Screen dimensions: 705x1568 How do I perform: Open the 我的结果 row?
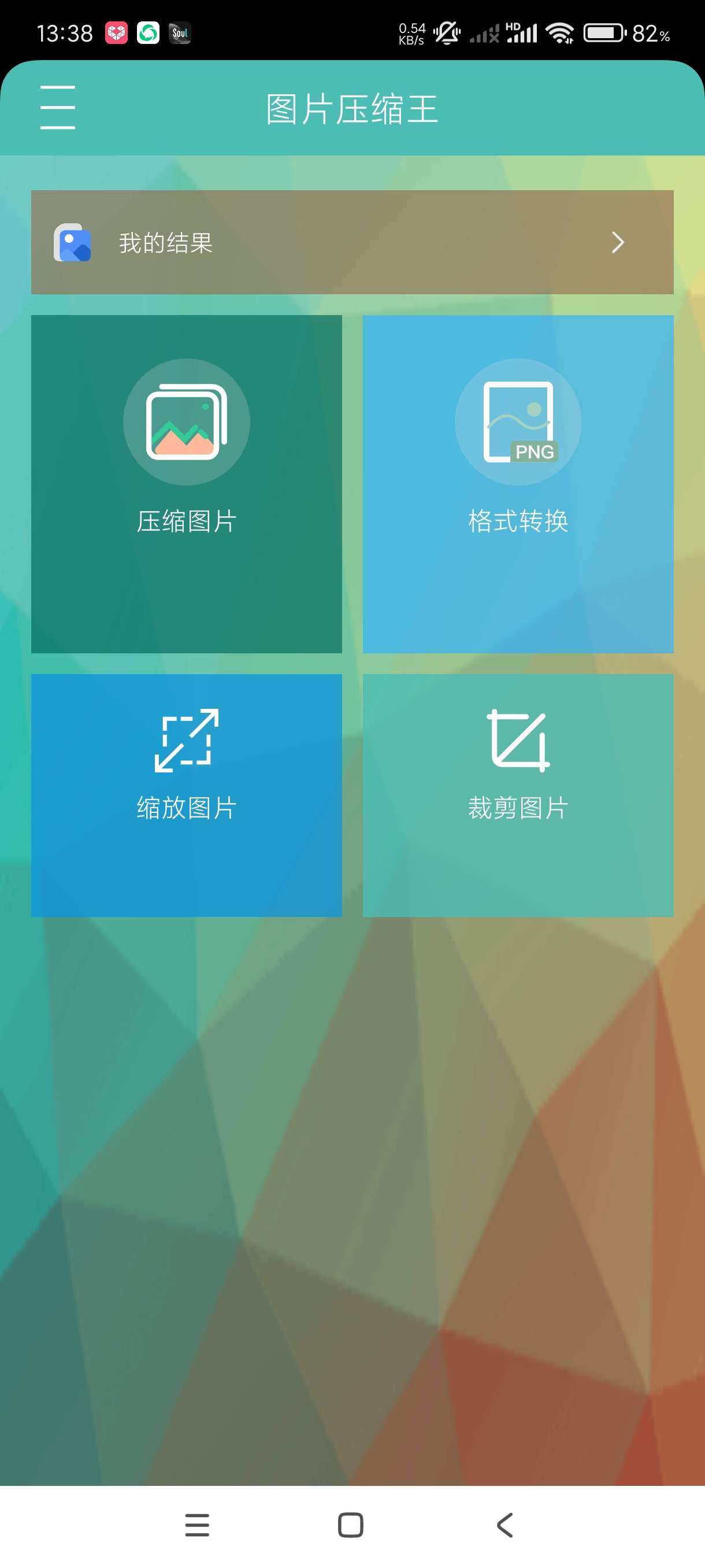point(351,242)
